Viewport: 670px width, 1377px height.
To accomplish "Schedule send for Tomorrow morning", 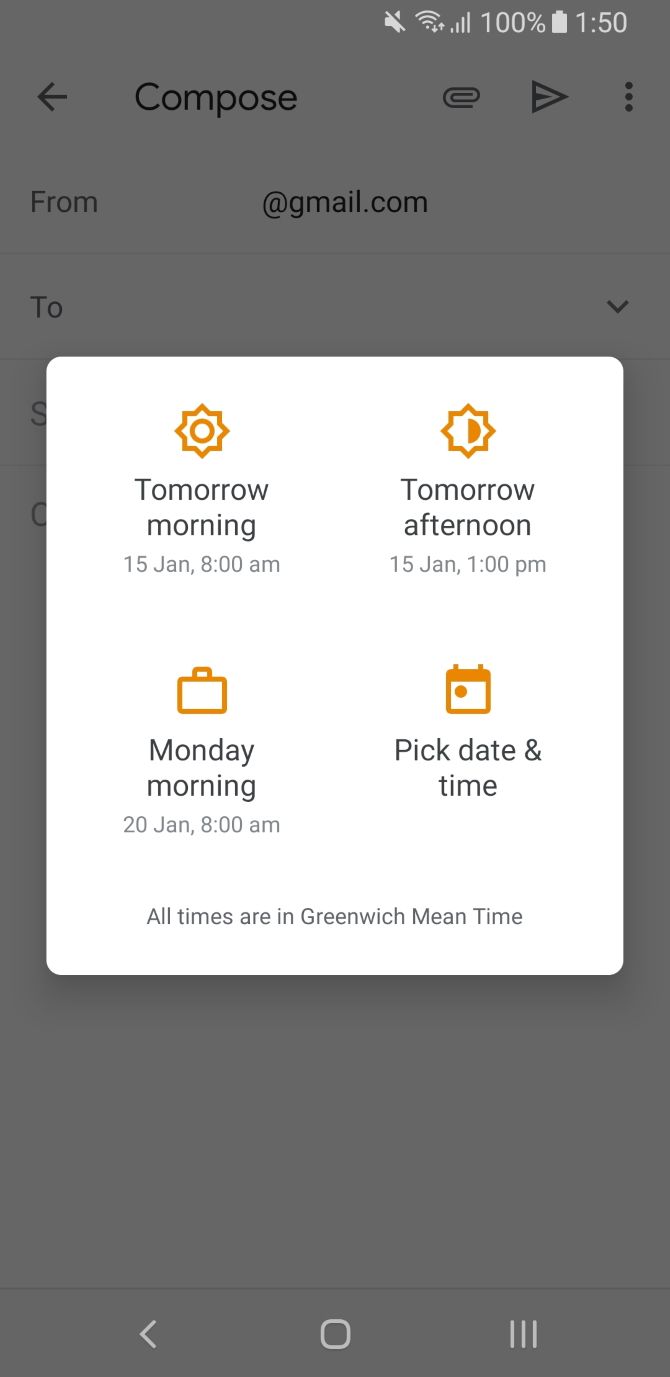I will coord(201,489).
